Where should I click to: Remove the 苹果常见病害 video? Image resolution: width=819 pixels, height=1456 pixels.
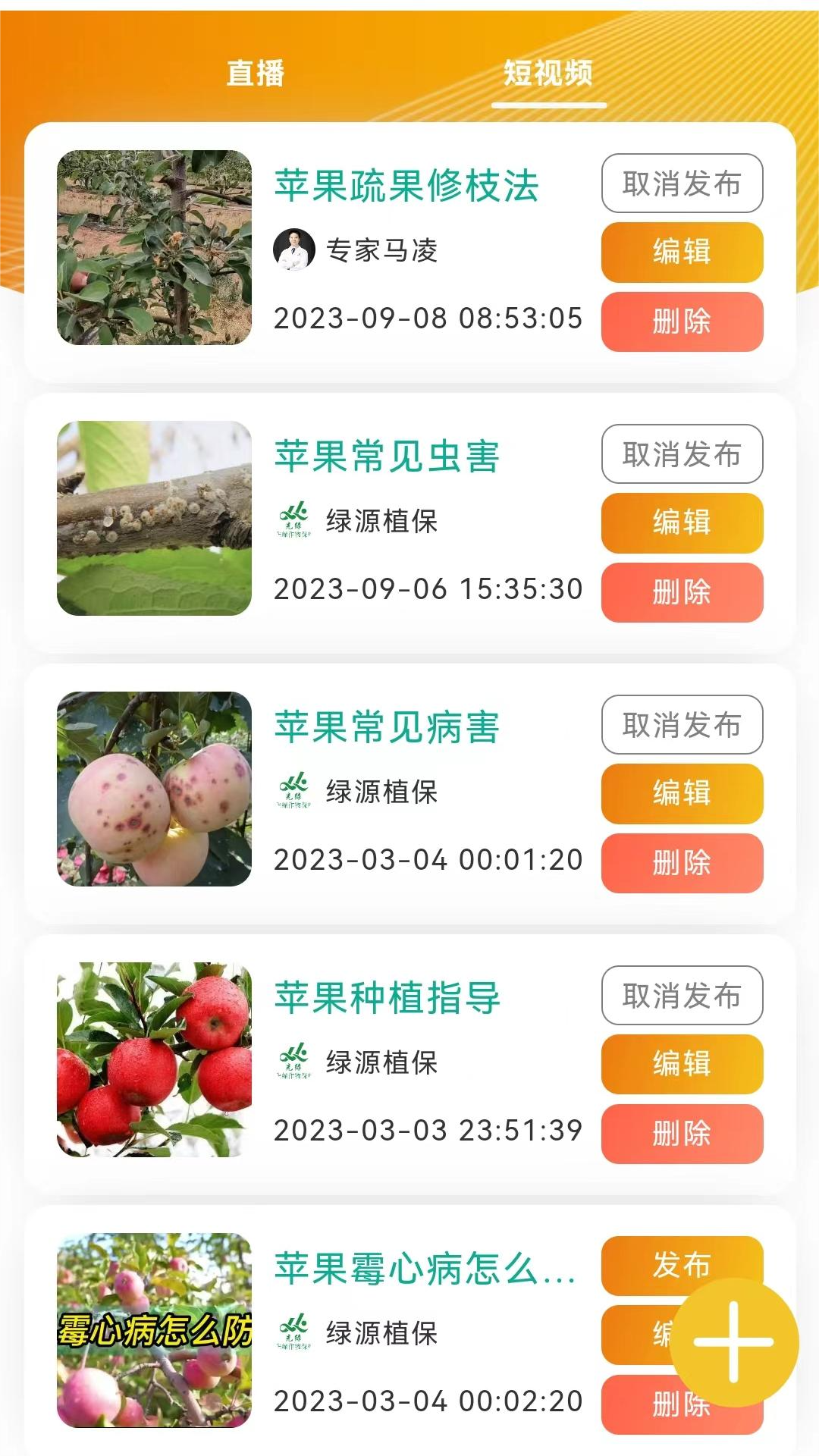[682, 863]
